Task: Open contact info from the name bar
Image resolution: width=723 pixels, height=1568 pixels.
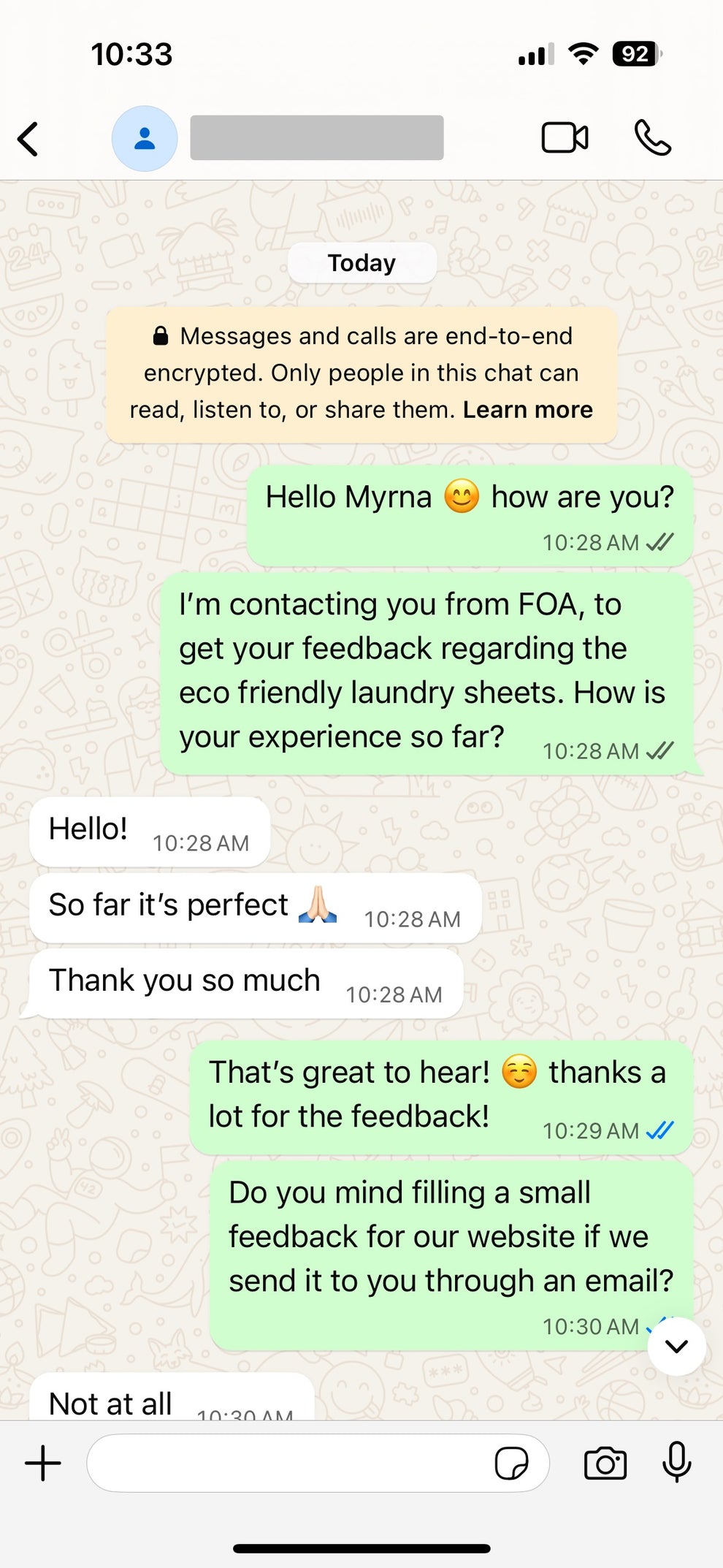Action: [316, 138]
